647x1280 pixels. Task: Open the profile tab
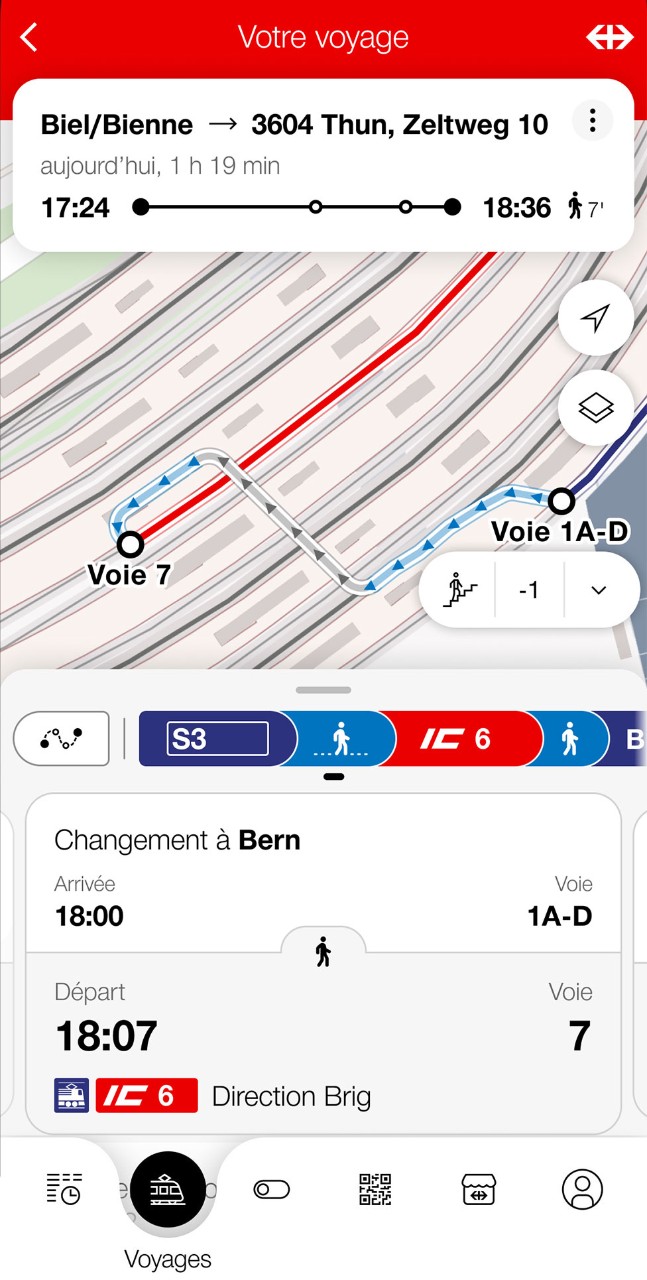(x=582, y=1189)
